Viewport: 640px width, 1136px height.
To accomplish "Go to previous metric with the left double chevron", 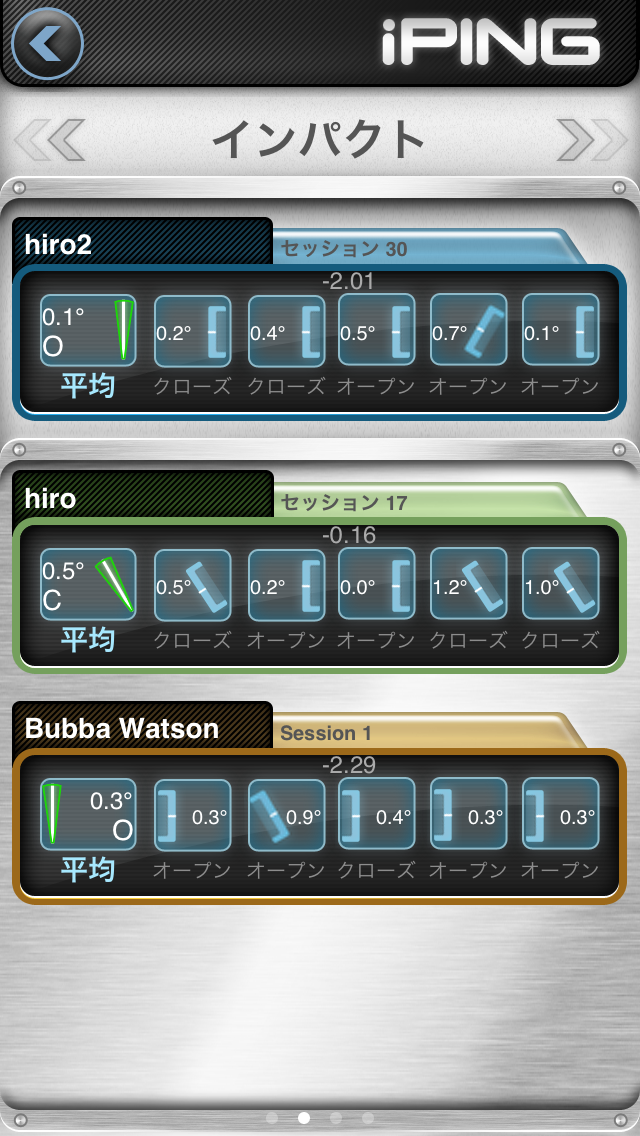I will 50,139.
